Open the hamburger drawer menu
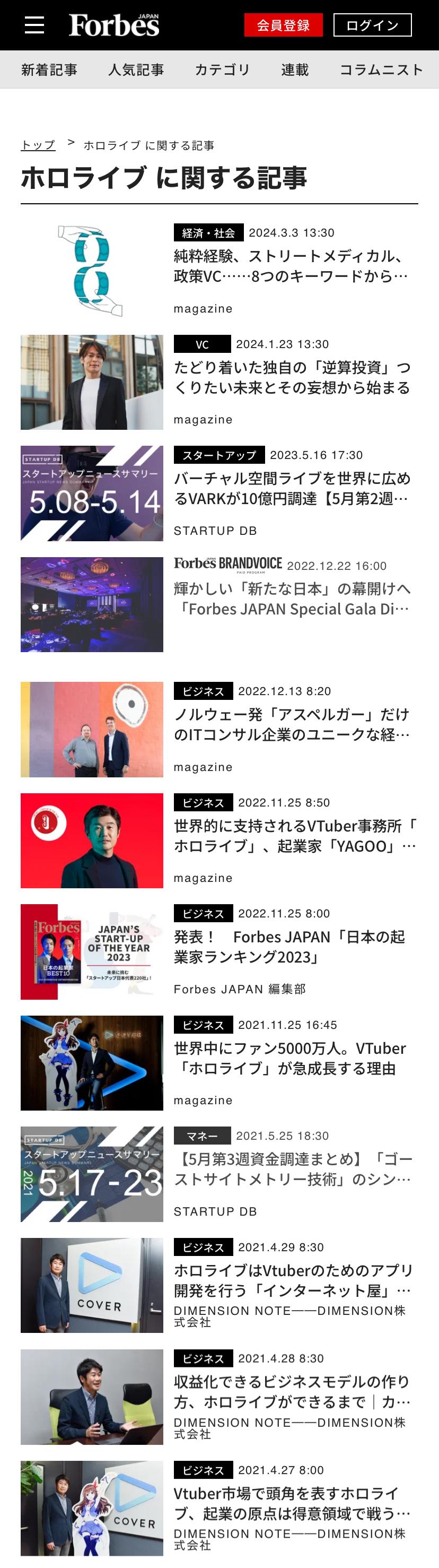 click(34, 25)
